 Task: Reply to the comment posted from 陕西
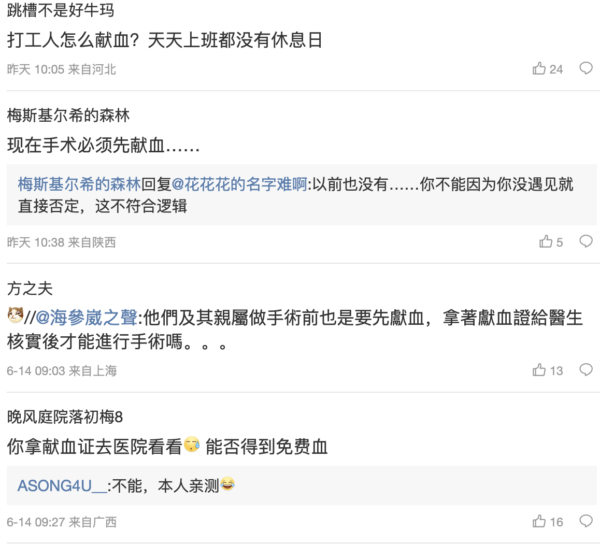pyautogui.click(x=586, y=242)
